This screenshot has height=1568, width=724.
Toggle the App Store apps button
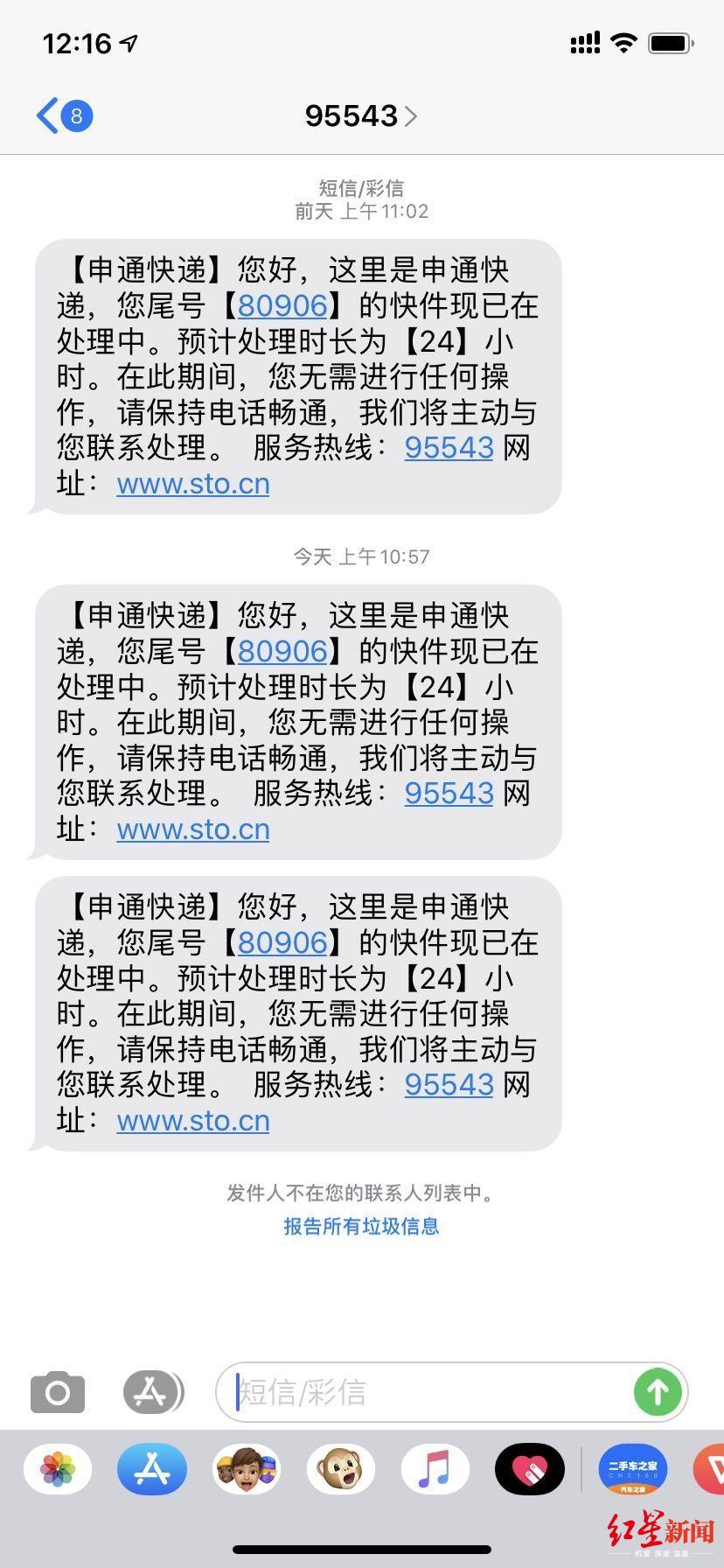click(152, 1392)
